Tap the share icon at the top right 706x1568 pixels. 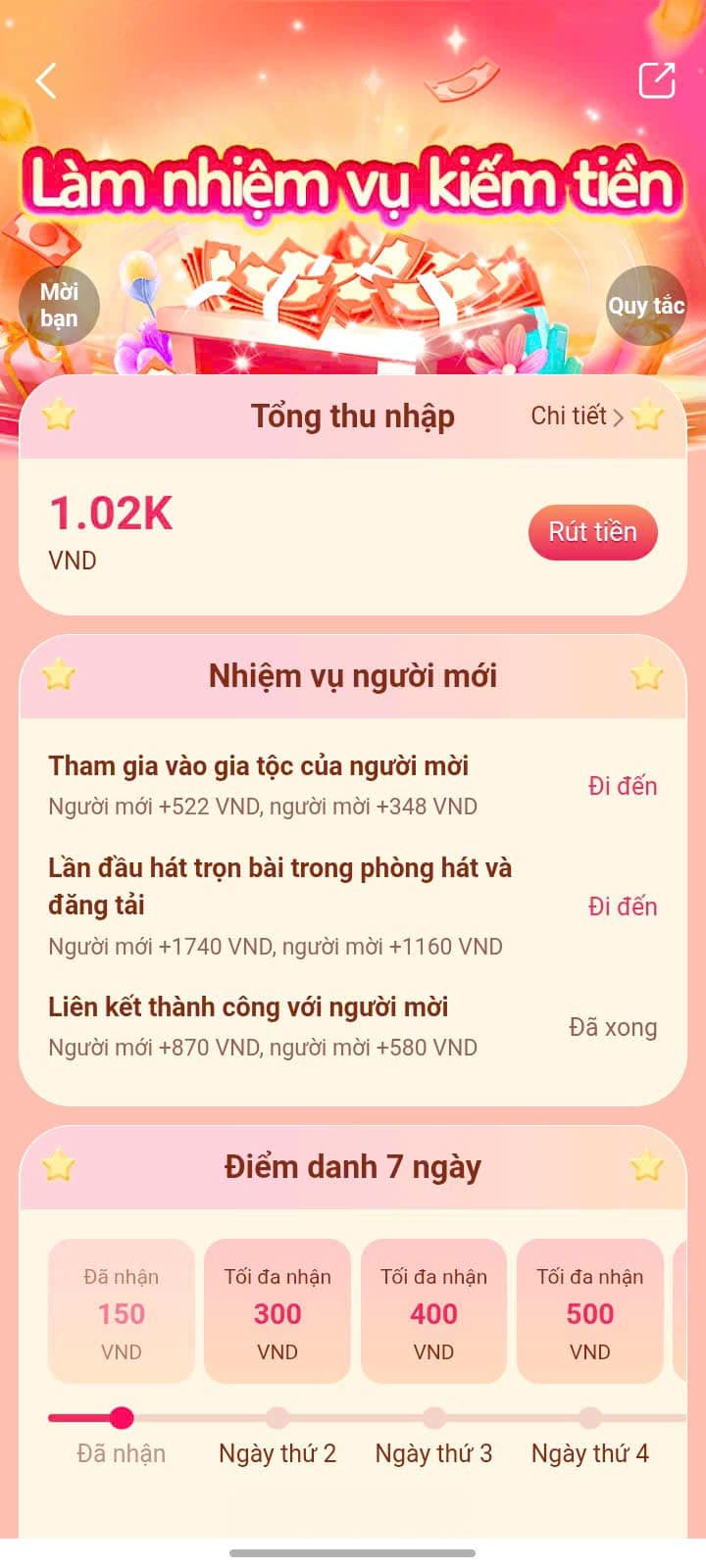coord(656,81)
